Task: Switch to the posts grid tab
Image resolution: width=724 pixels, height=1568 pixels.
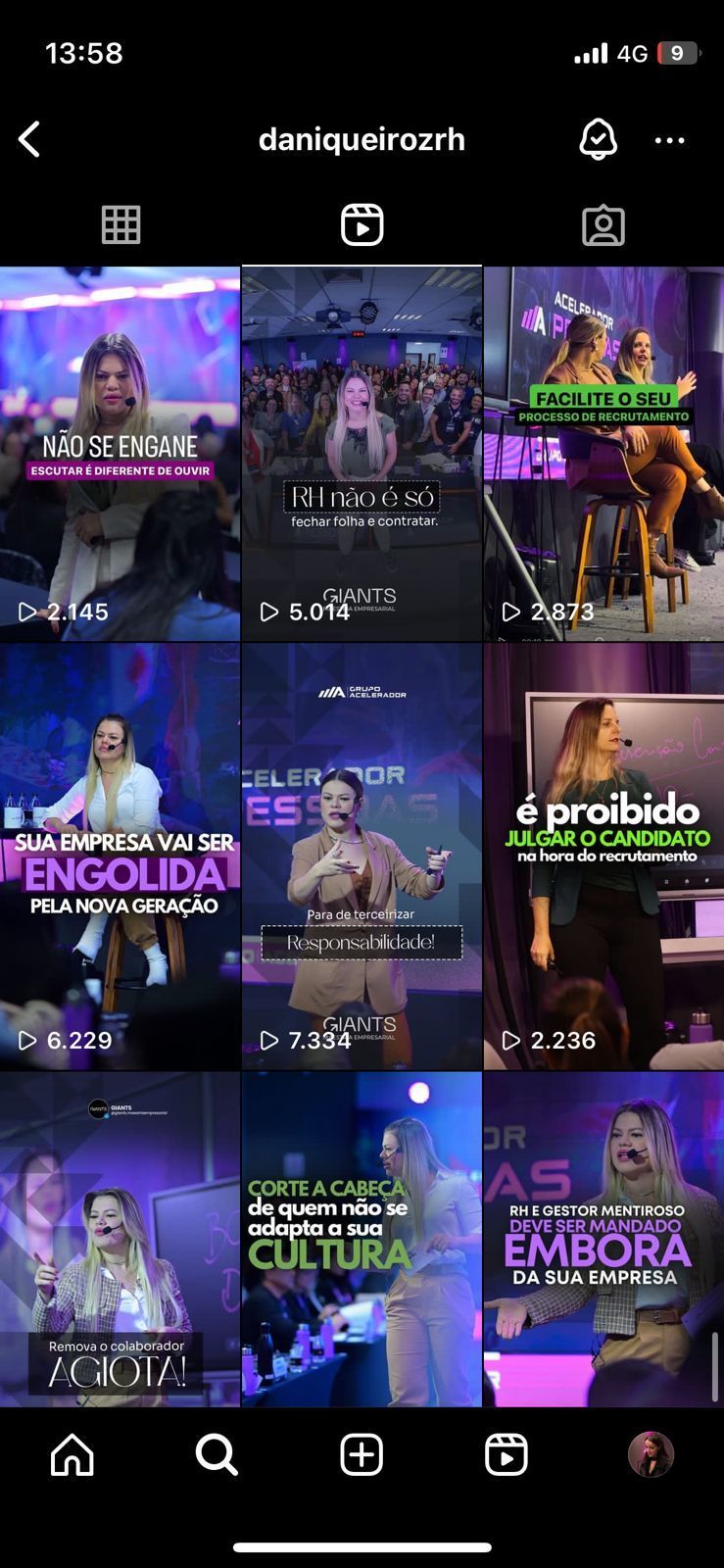Action: (x=121, y=225)
